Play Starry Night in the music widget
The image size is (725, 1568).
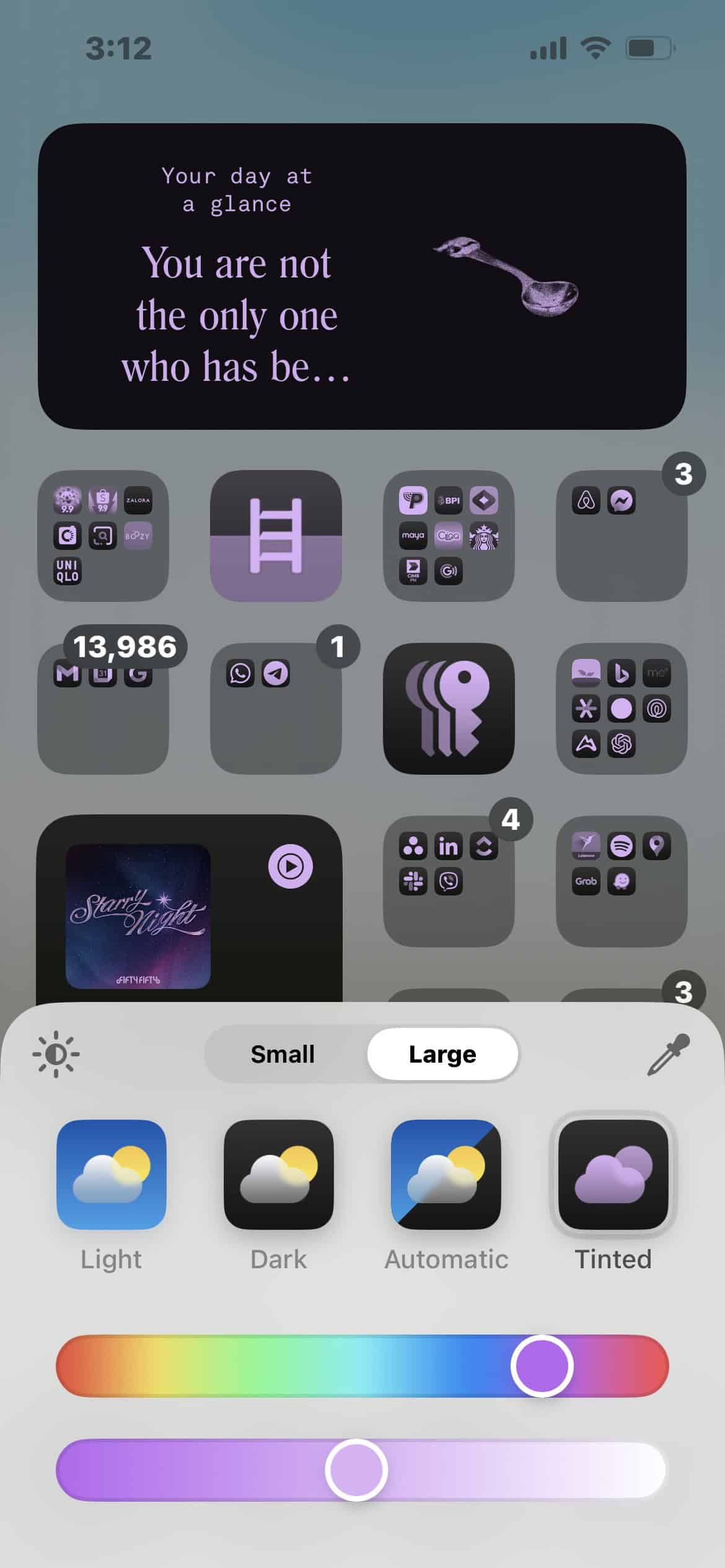(290, 866)
